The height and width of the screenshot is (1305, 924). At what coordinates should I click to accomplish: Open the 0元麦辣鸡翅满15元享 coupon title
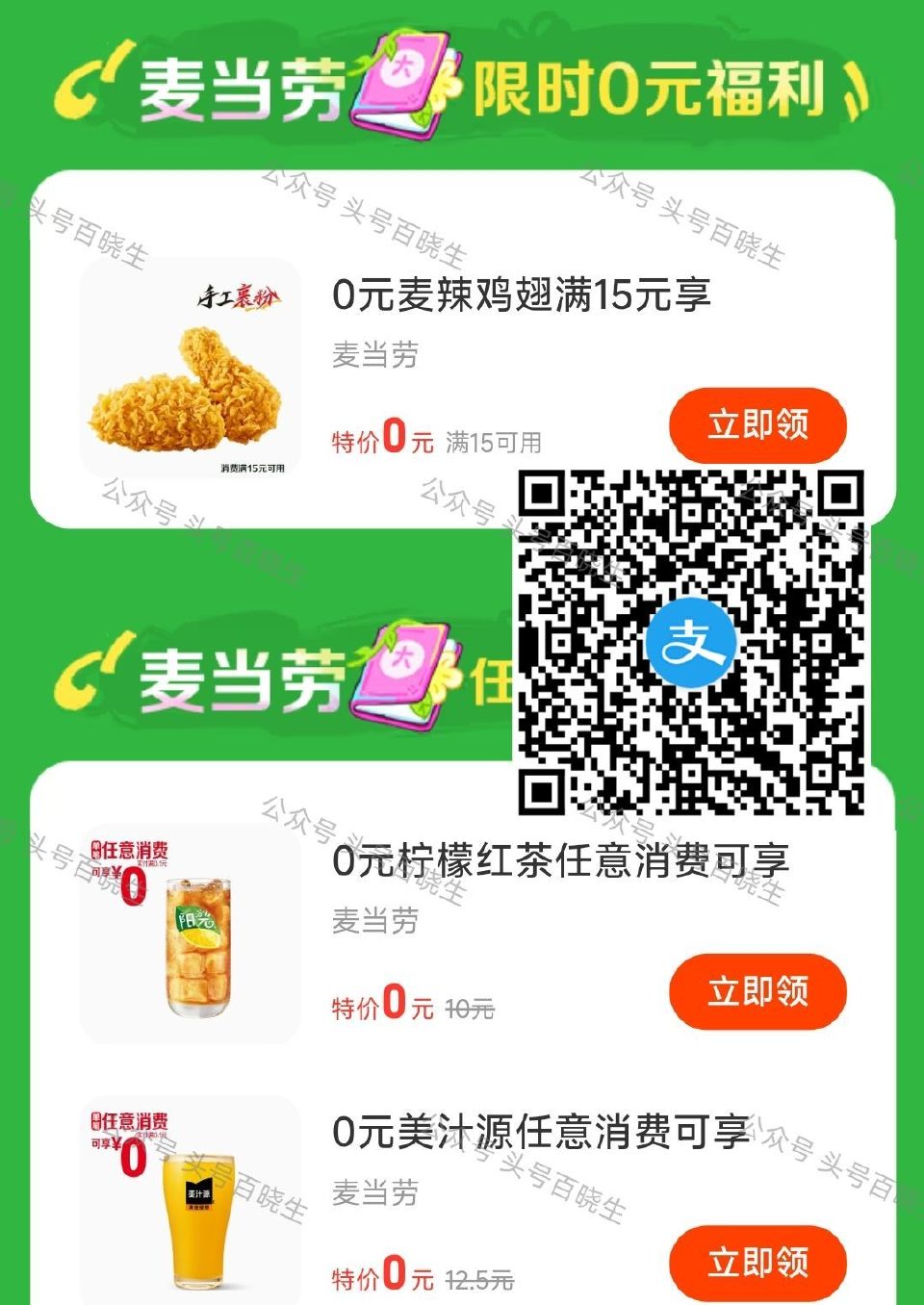click(x=520, y=298)
